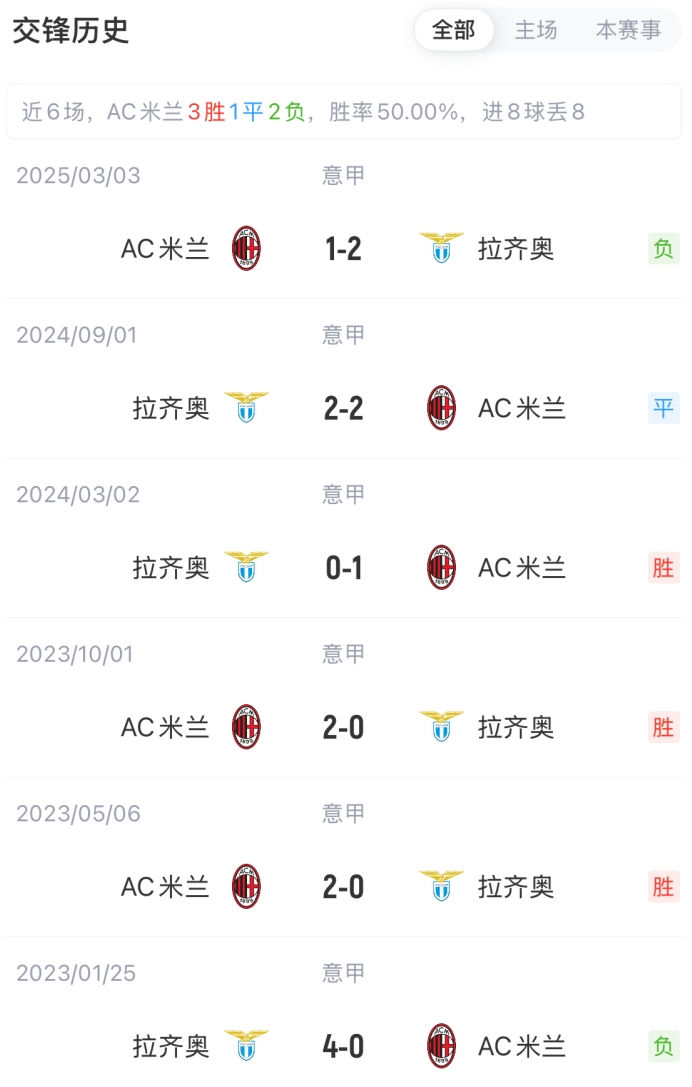Image resolution: width=692 pixels, height=1087 pixels.
Task: View the 2024/03/02 拉齐奥 0-1 AC米兰 match
Action: tap(343, 568)
